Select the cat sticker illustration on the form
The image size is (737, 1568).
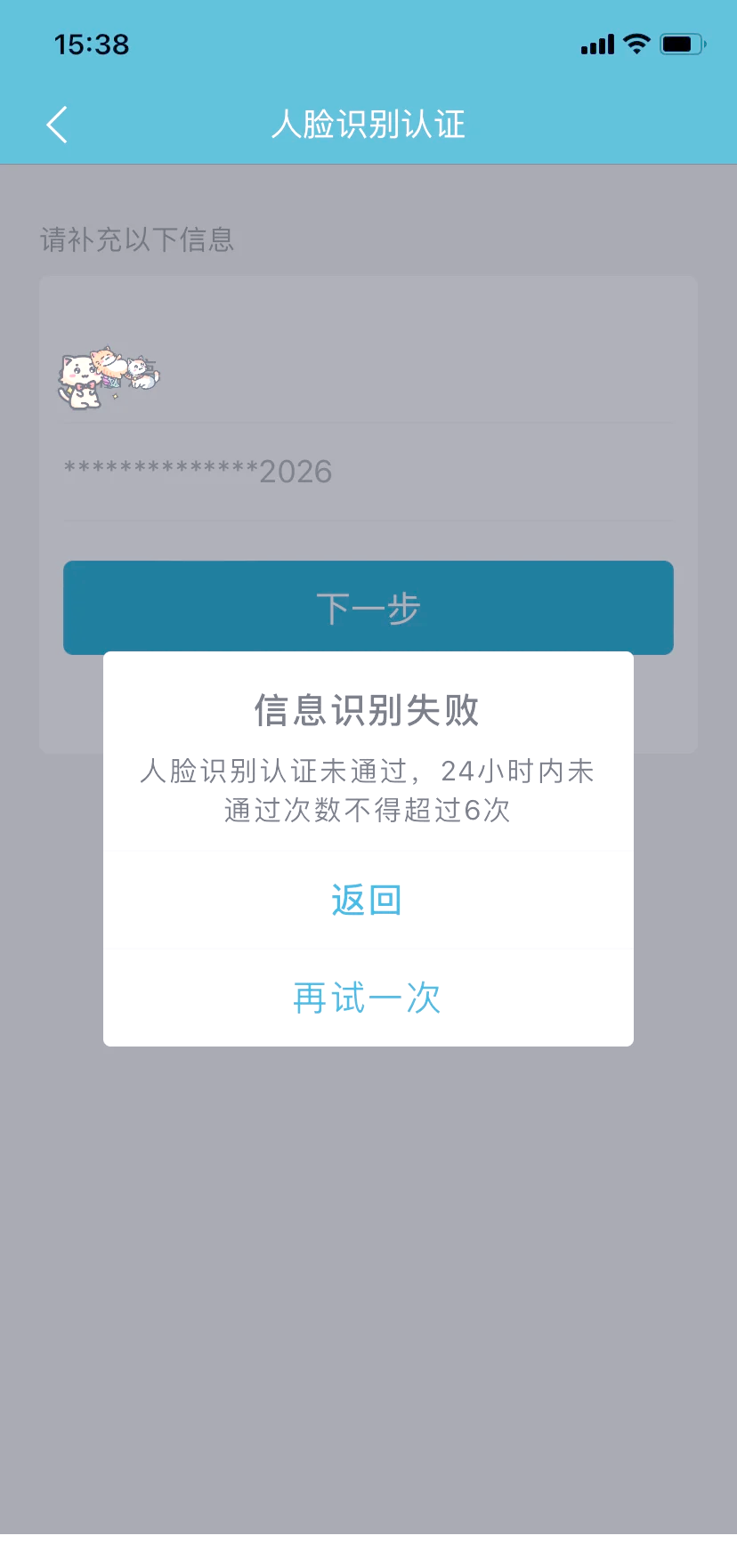click(x=107, y=374)
